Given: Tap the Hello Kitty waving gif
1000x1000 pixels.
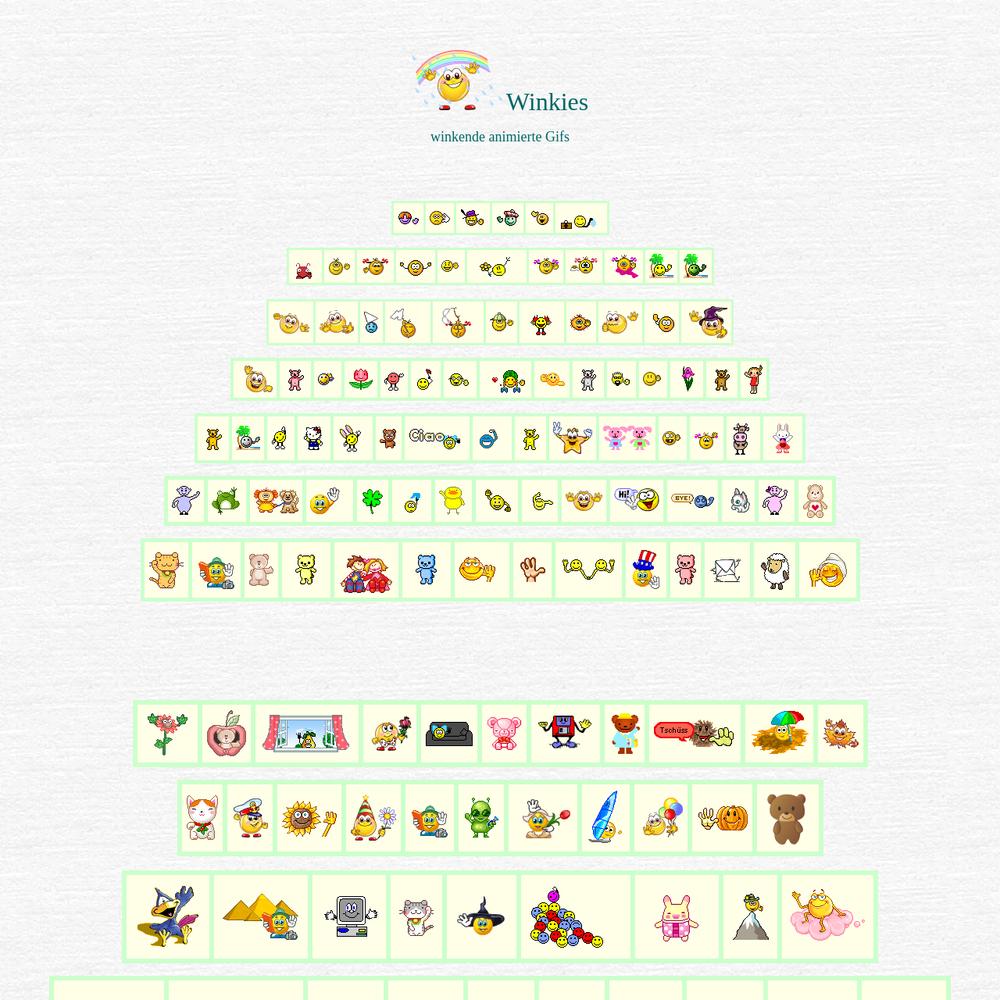Looking at the screenshot, I should (313, 438).
